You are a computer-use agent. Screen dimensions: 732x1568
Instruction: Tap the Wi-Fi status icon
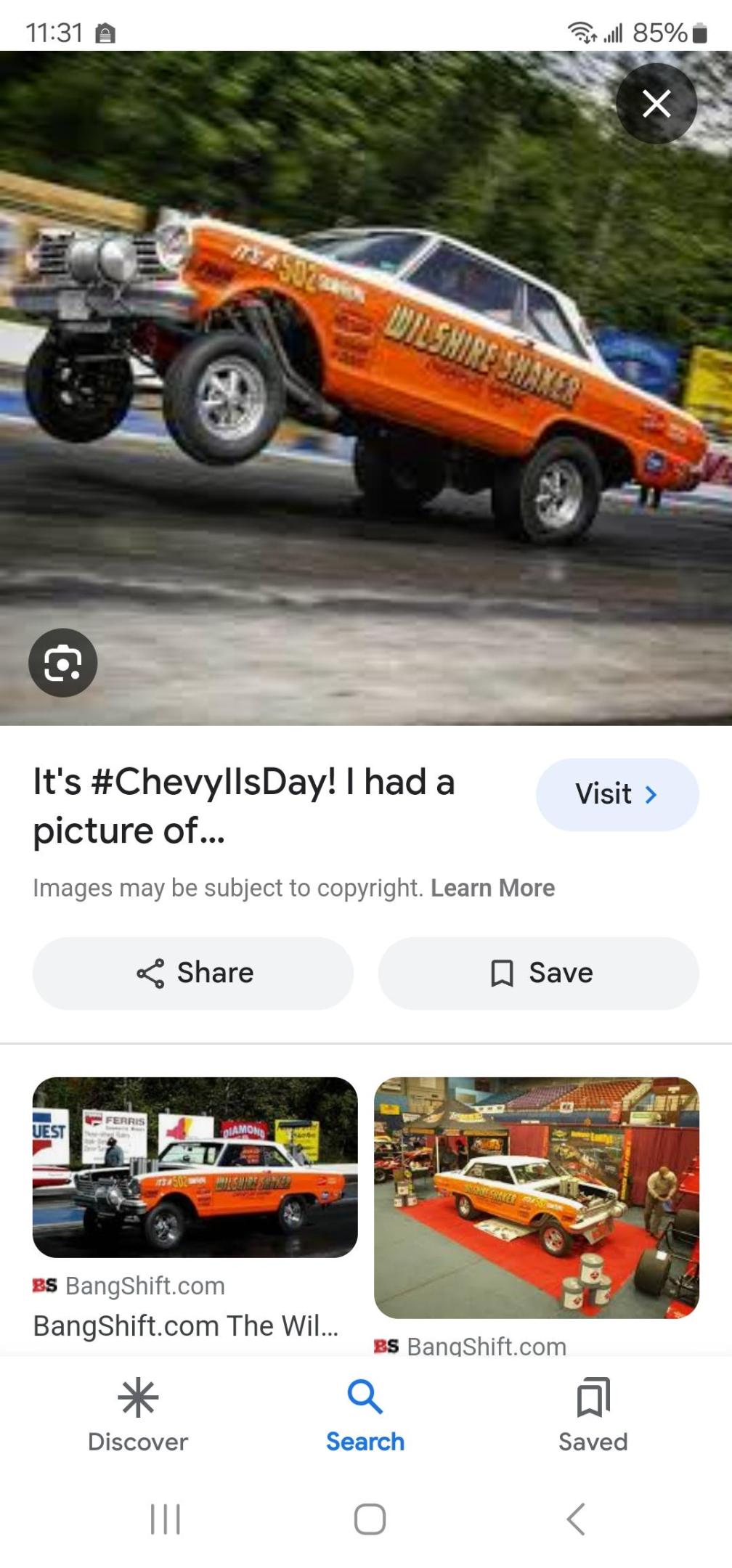click(x=579, y=32)
